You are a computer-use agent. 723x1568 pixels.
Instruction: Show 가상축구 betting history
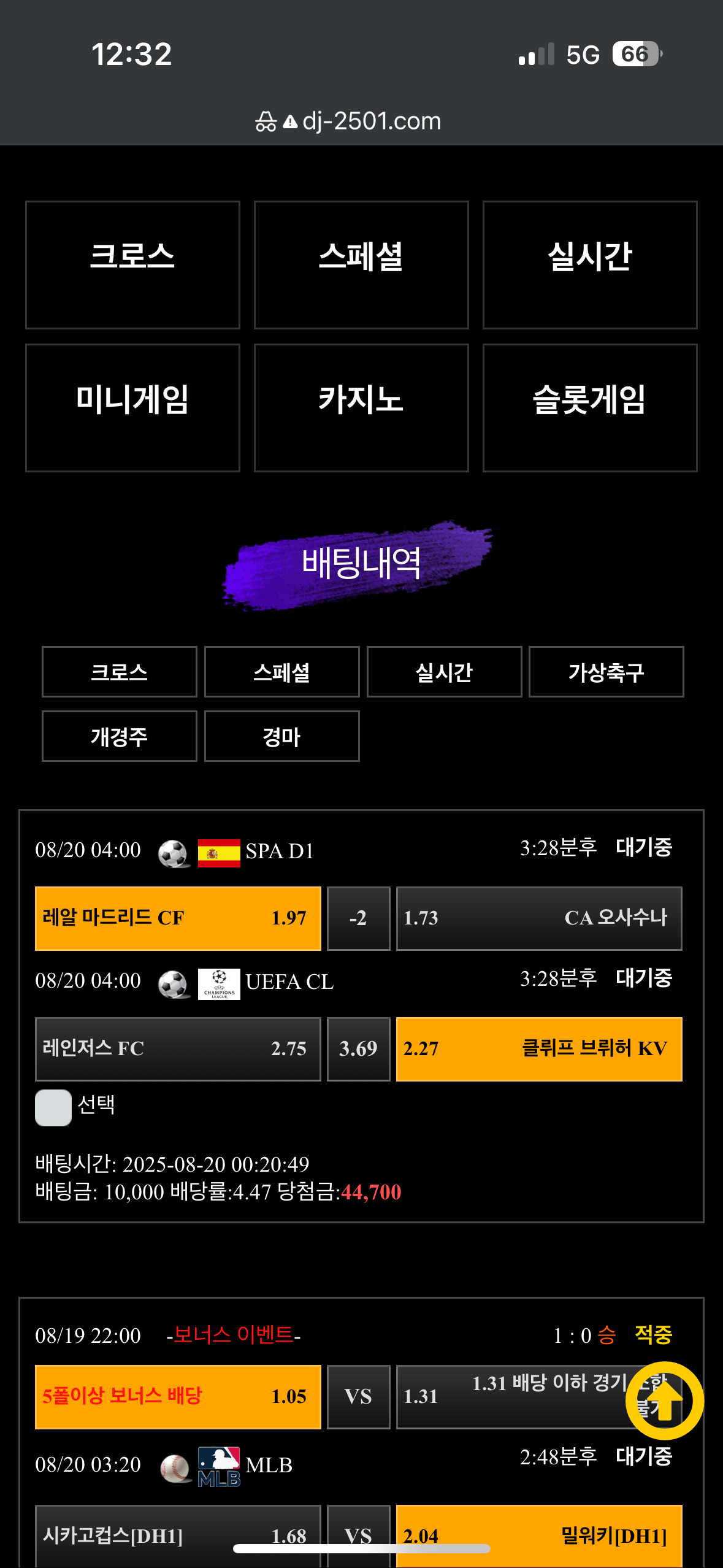click(x=606, y=672)
